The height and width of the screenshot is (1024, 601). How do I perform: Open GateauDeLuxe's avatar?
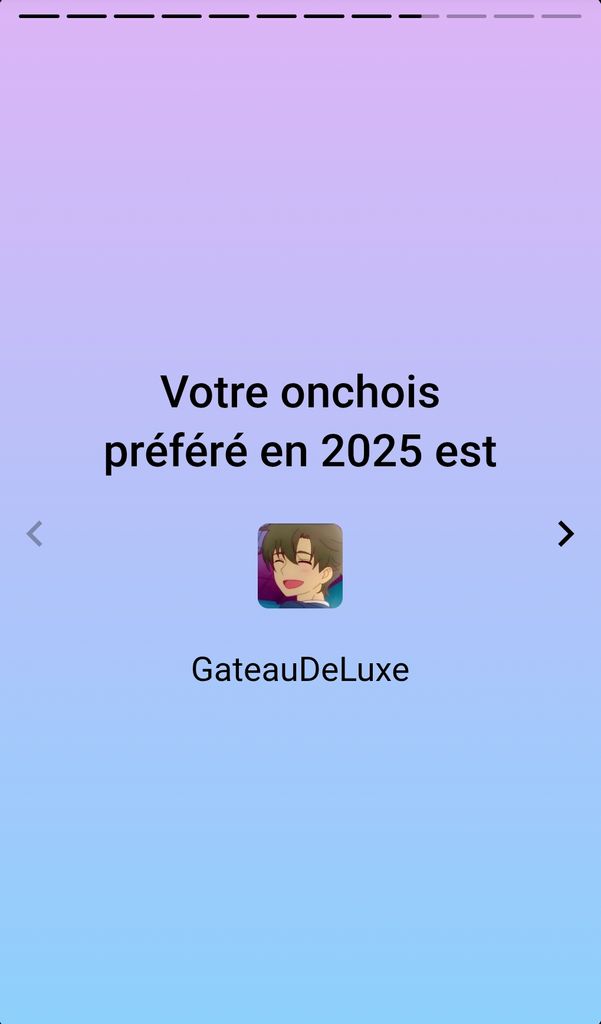[300, 566]
